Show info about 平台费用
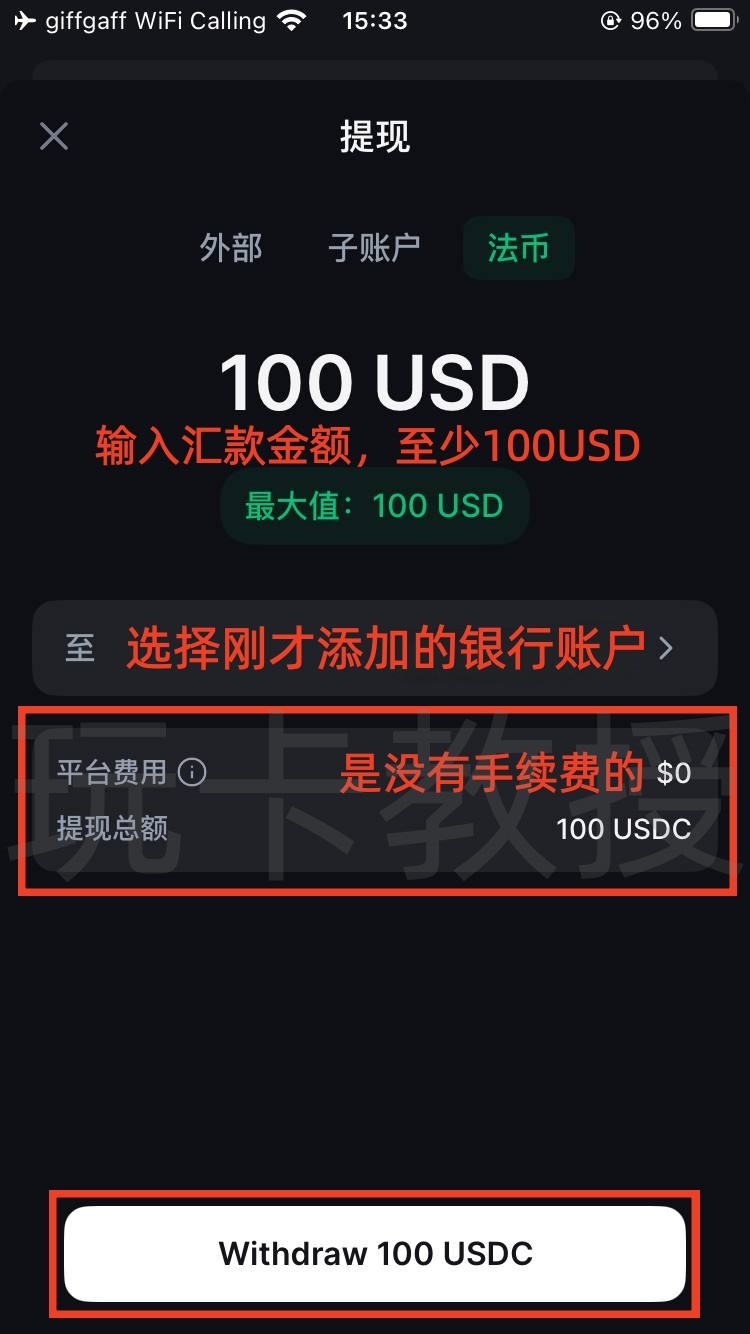The width and height of the screenshot is (750, 1334). coord(192,772)
